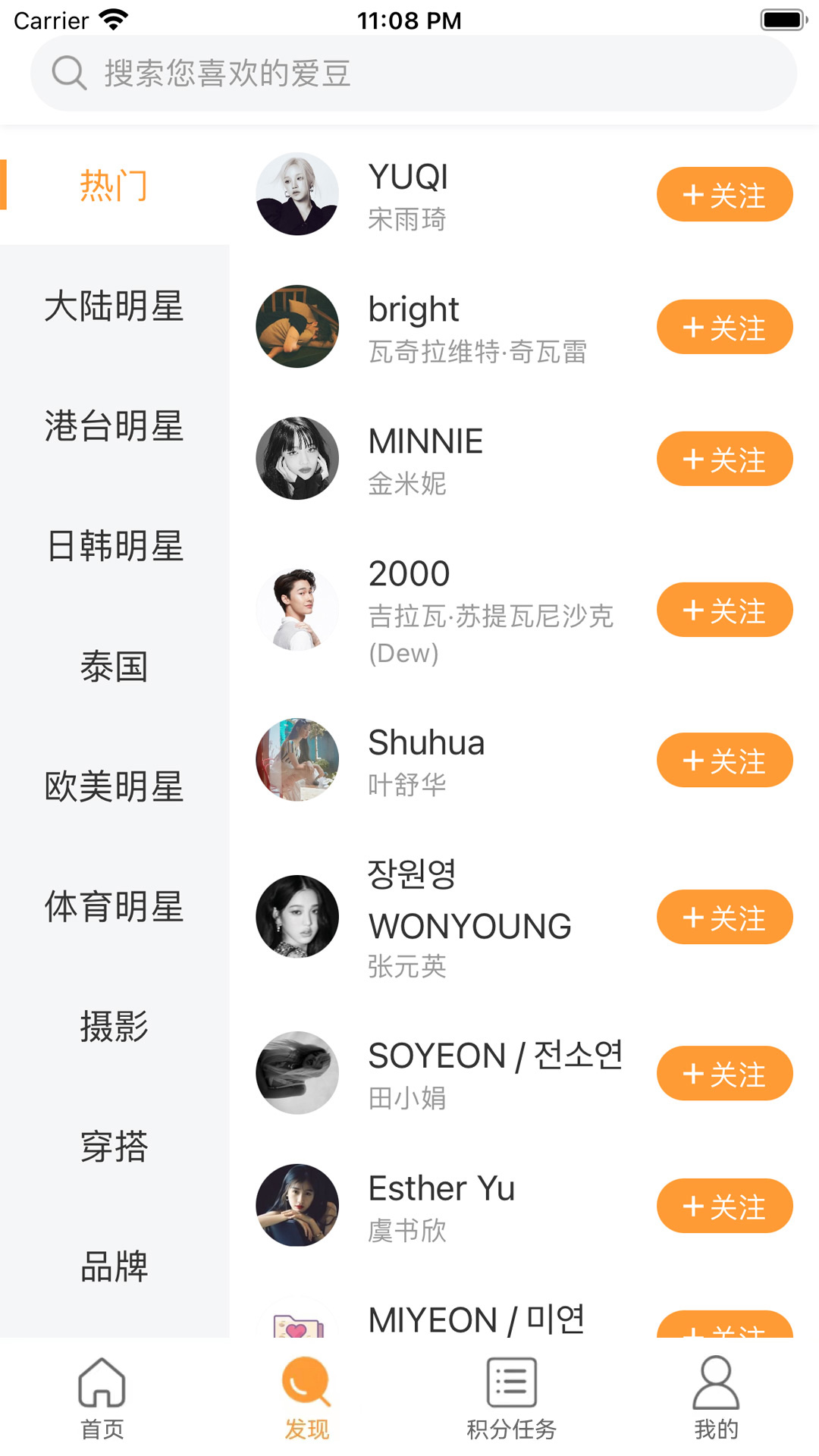Image resolution: width=819 pixels, height=1456 pixels.
Task: Open the 日韩明星 category
Action: point(115,546)
